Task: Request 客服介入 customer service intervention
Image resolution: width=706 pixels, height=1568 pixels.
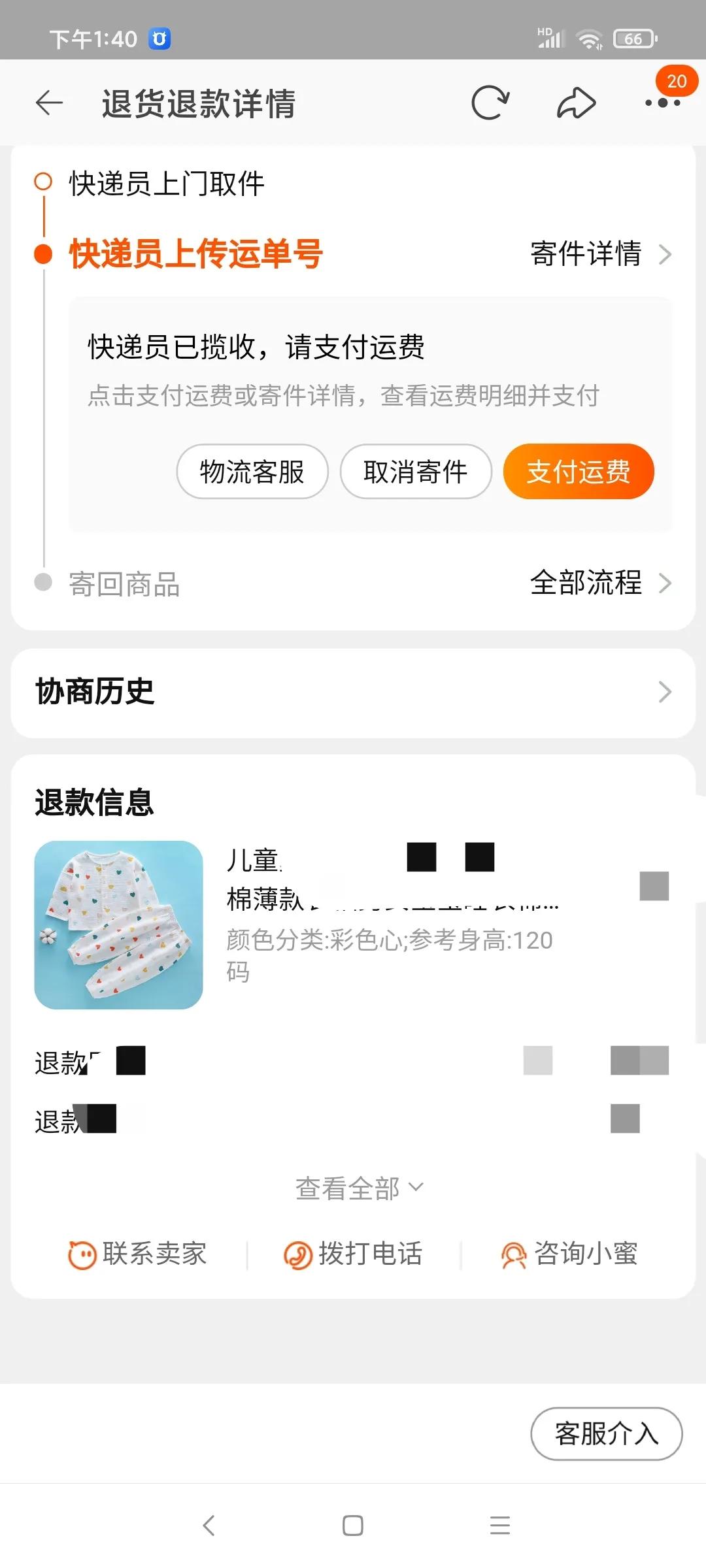Action: [x=606, y=1433]
